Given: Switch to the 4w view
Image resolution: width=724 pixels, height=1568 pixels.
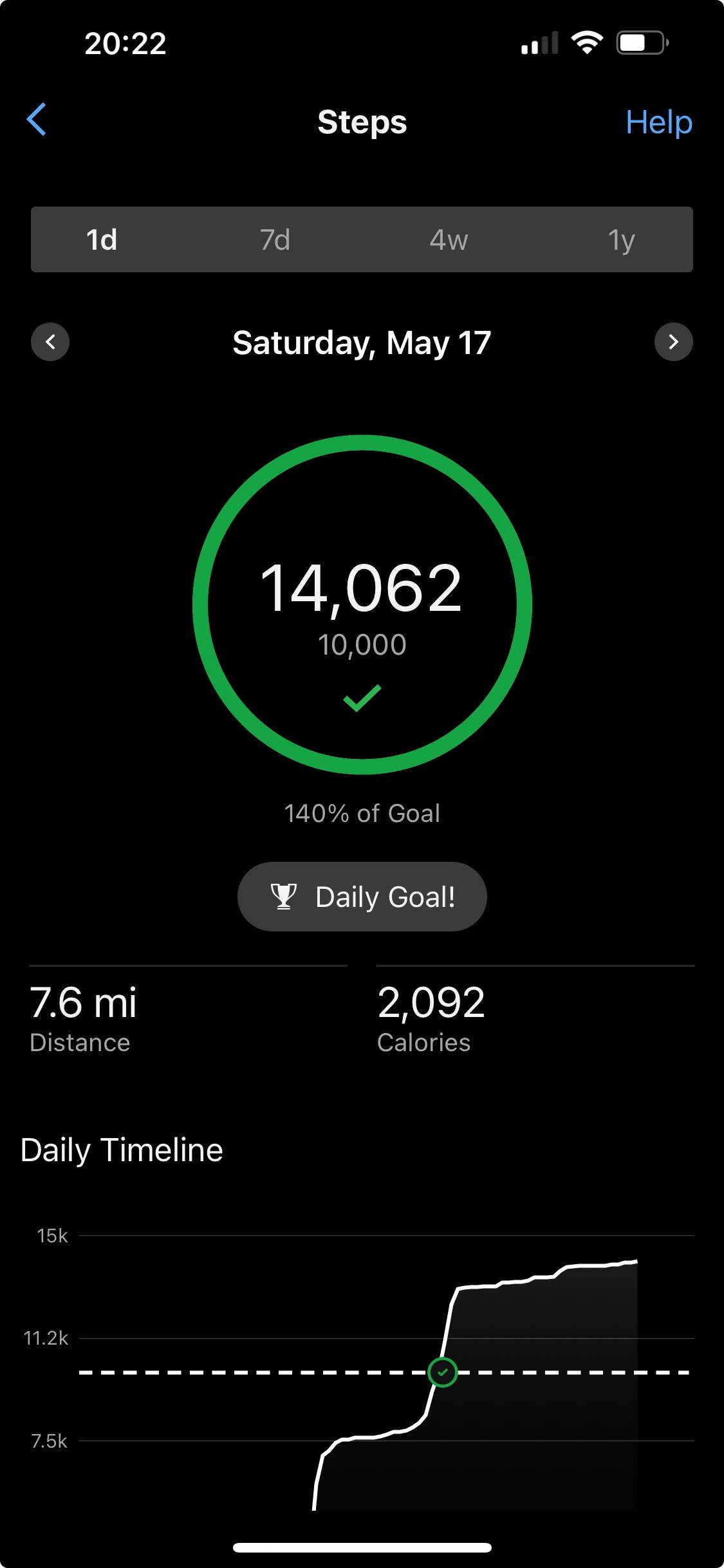Looking at the screenshot, I should point(449,239).
